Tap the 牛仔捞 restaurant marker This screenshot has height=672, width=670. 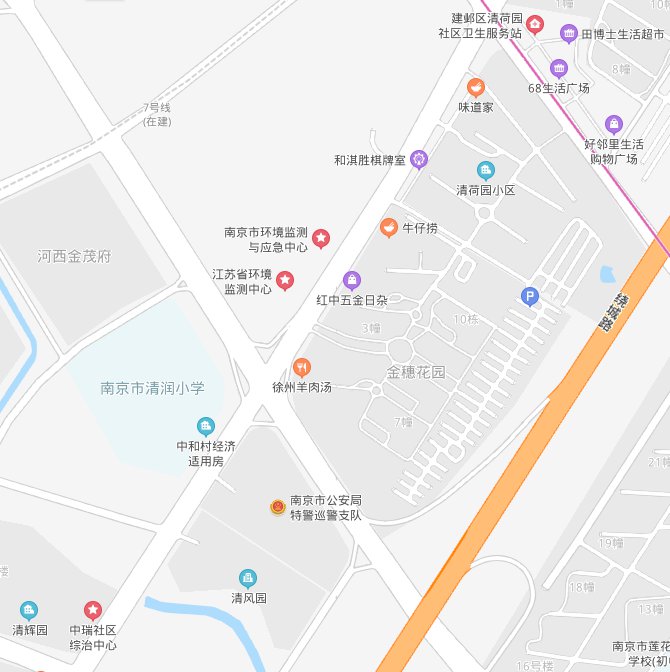(388, 228)
